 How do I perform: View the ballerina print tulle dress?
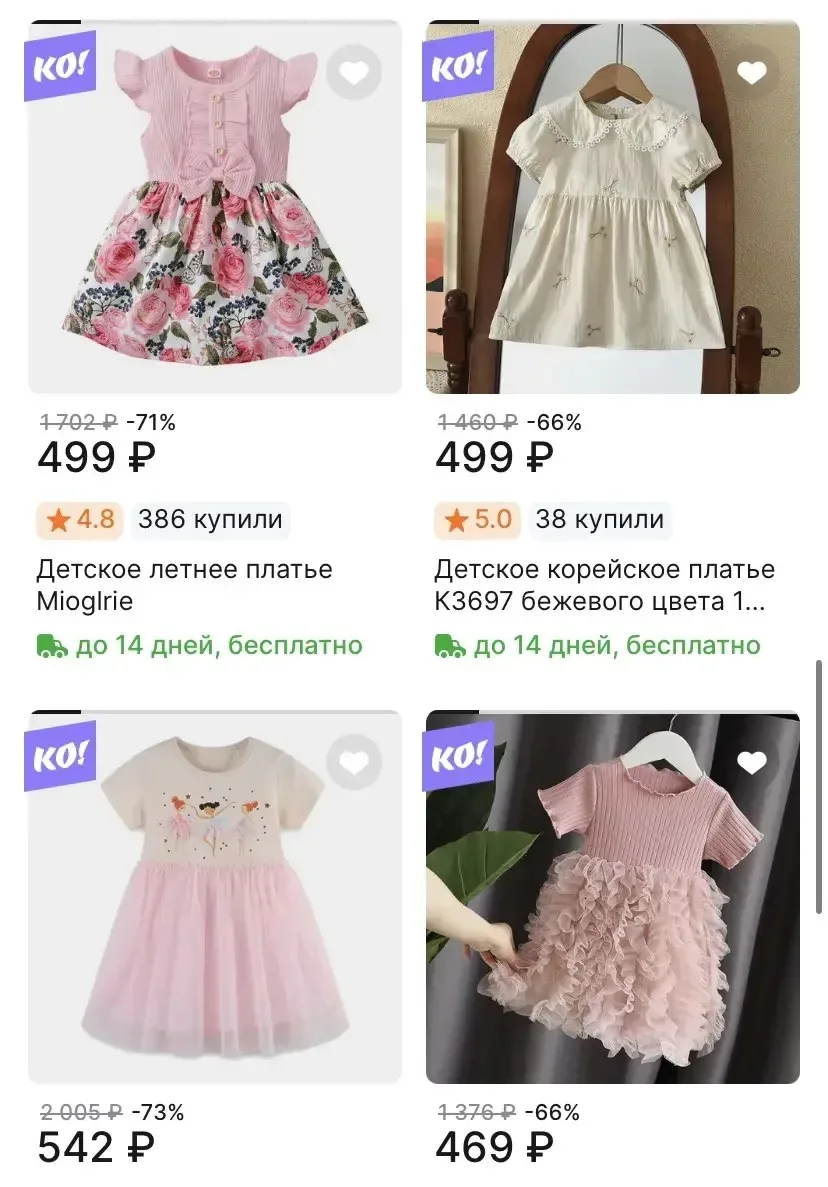click(215, 898)
